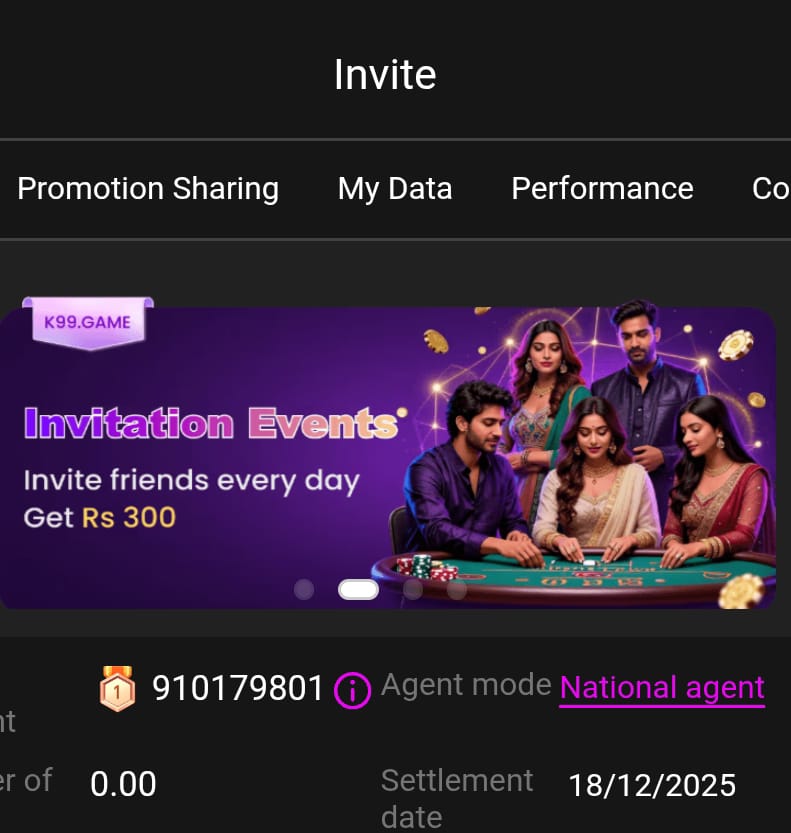Select the Performance tab
The height and width of the screenshot is (833, 791).
coord(602,189)
